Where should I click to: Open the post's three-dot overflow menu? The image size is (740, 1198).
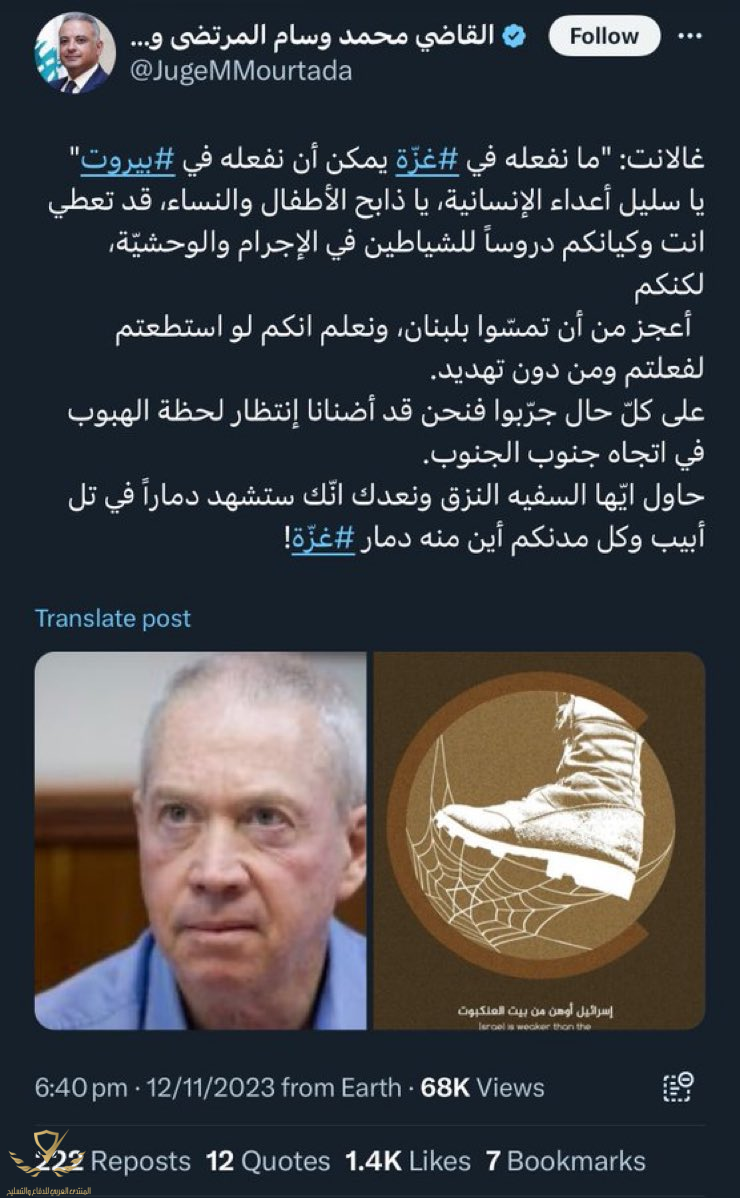point(688,36)
